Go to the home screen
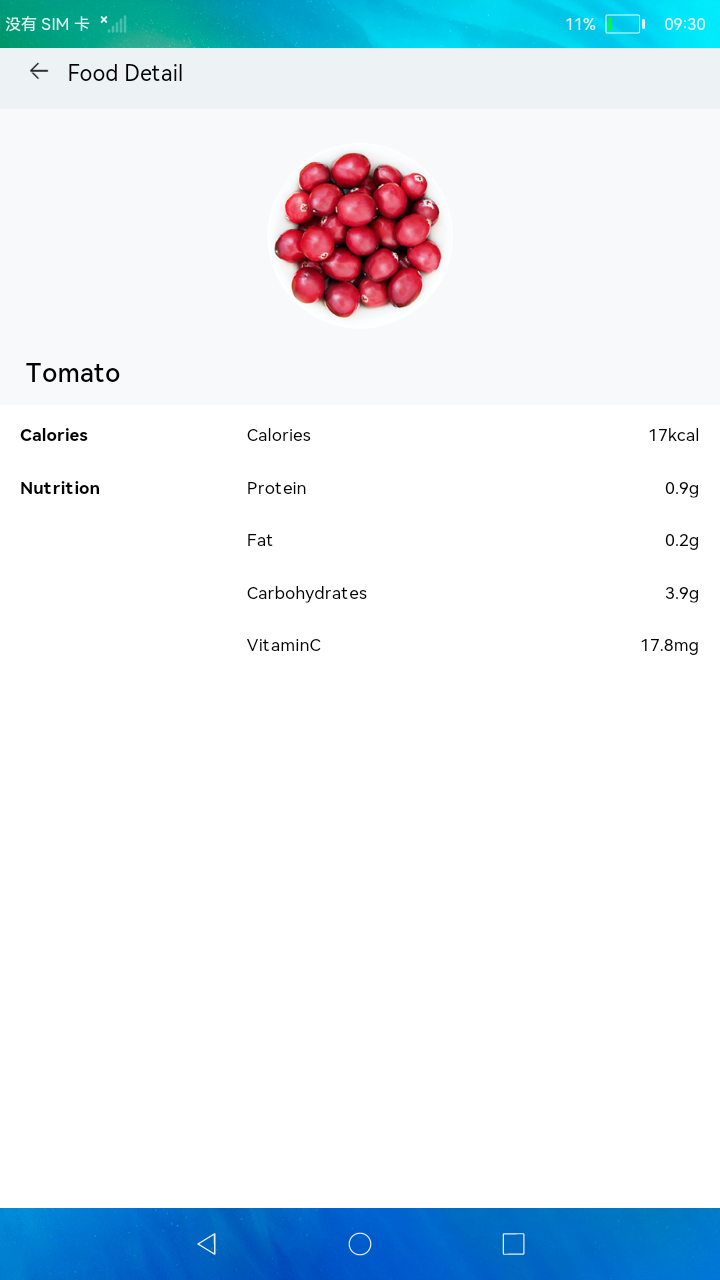Image resolution: width=720 pixels, height=1280 pixels. click(x=360, y=1243)
